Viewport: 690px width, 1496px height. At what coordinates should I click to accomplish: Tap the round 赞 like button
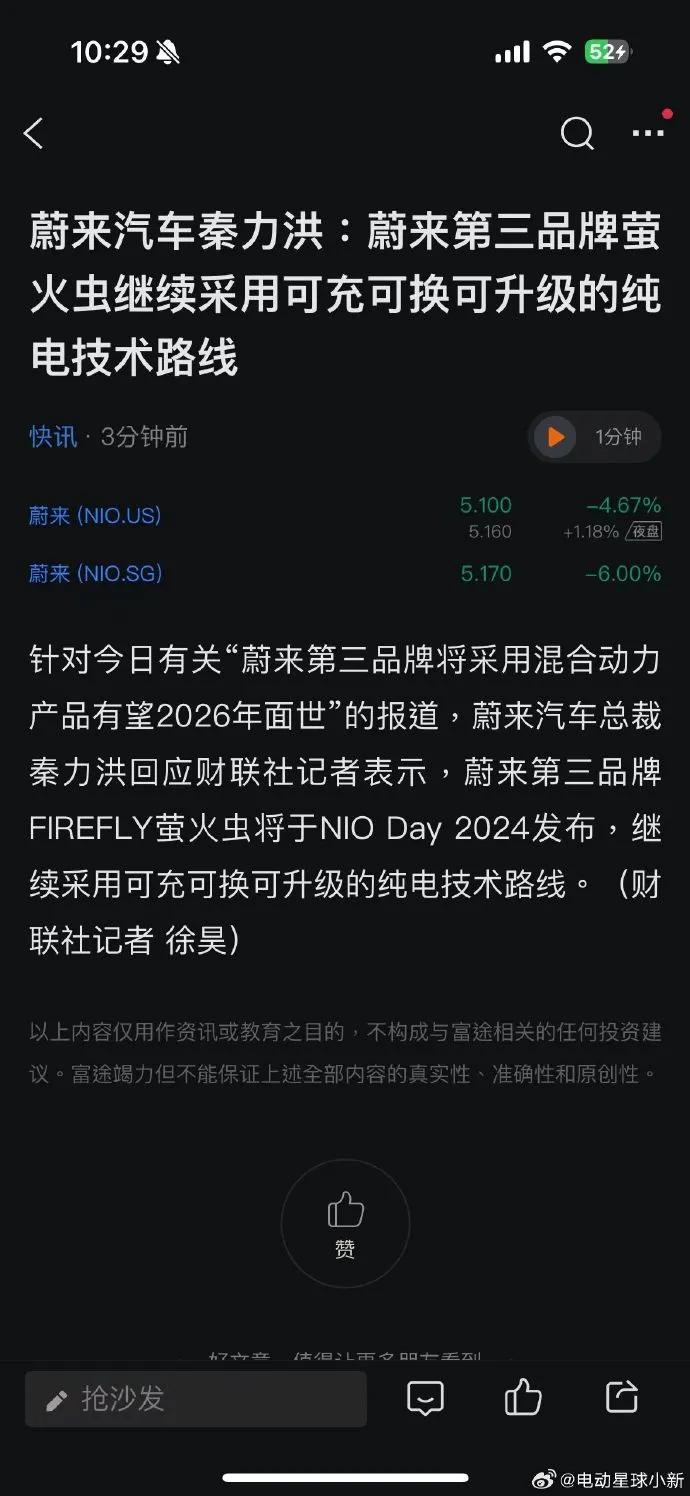coord(345,1224)
